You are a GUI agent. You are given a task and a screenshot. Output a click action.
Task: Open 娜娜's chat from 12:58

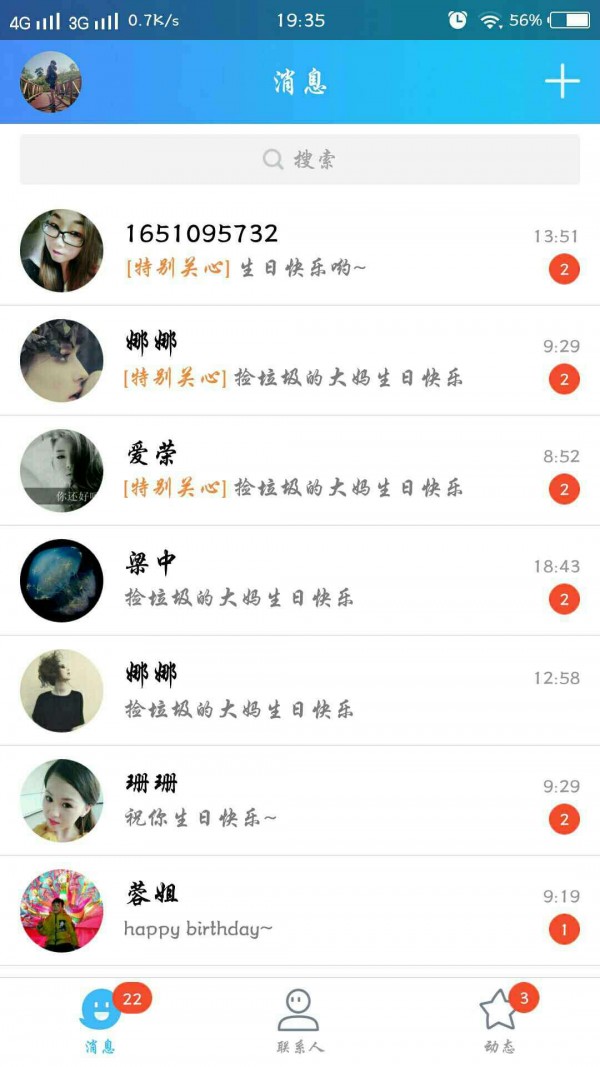pyautogui.click(x=300, y=691)
